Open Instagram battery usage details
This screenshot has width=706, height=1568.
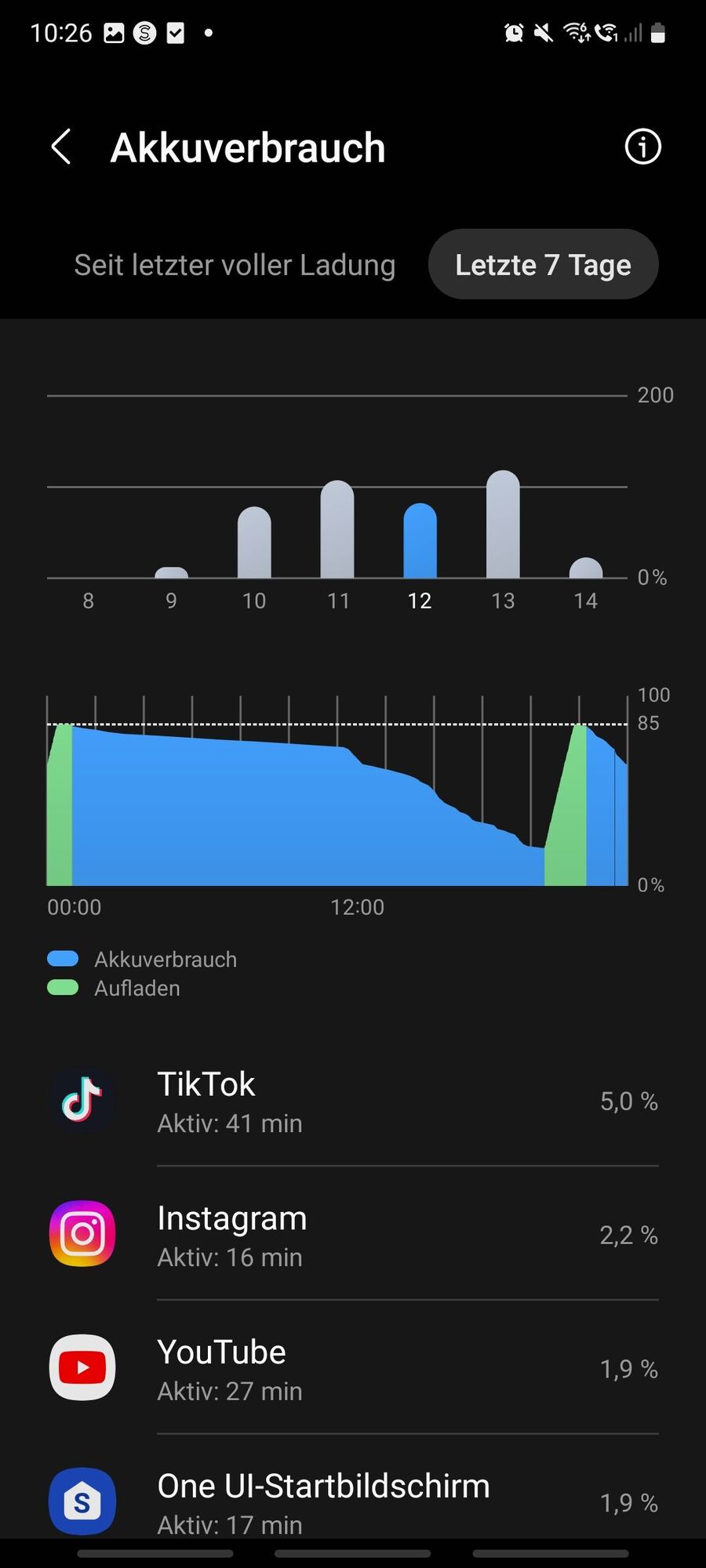pos(353,1236)
